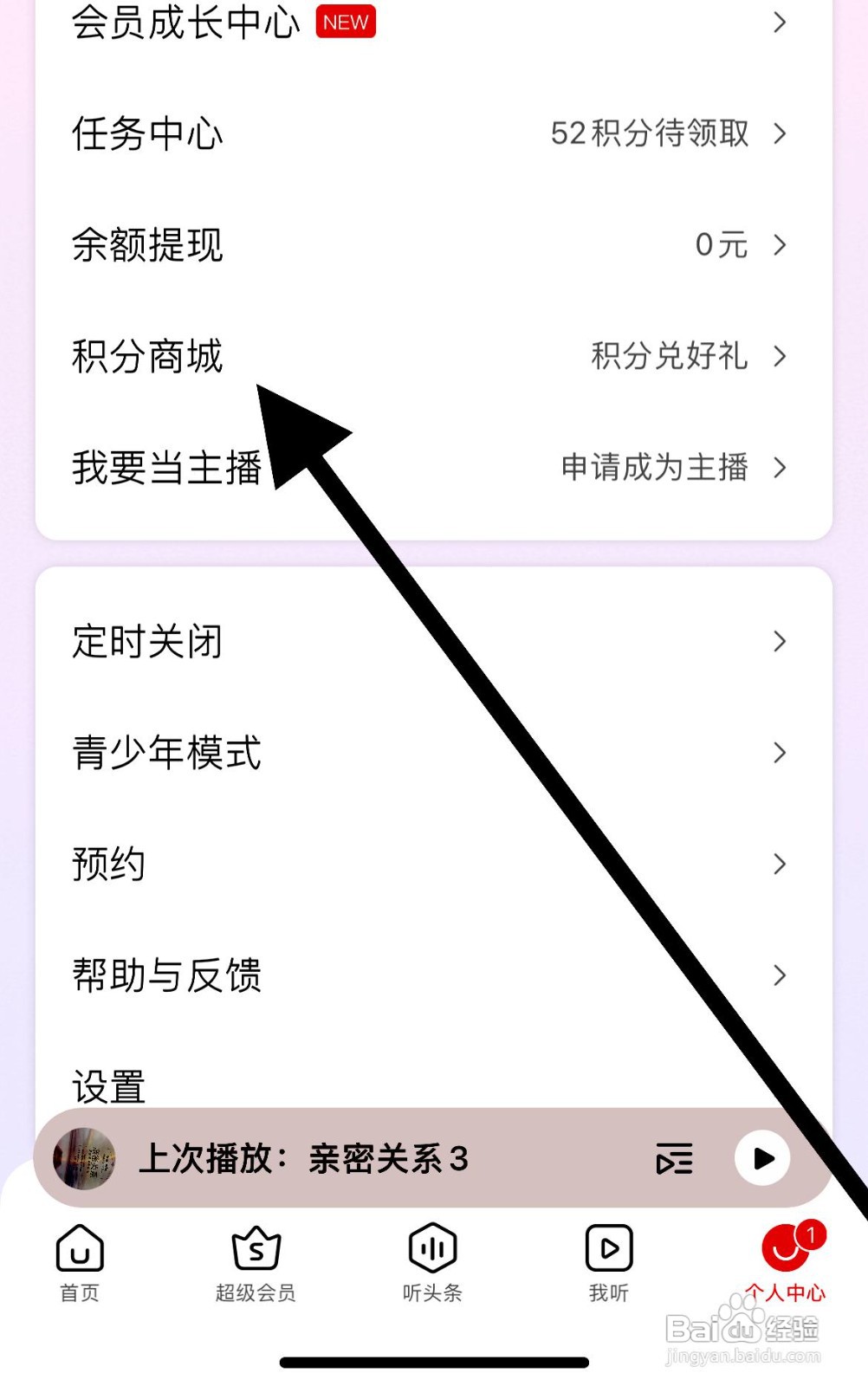
Task: Tap the album art thumbnail in playback bar
Action: [x=84, y=1159]
